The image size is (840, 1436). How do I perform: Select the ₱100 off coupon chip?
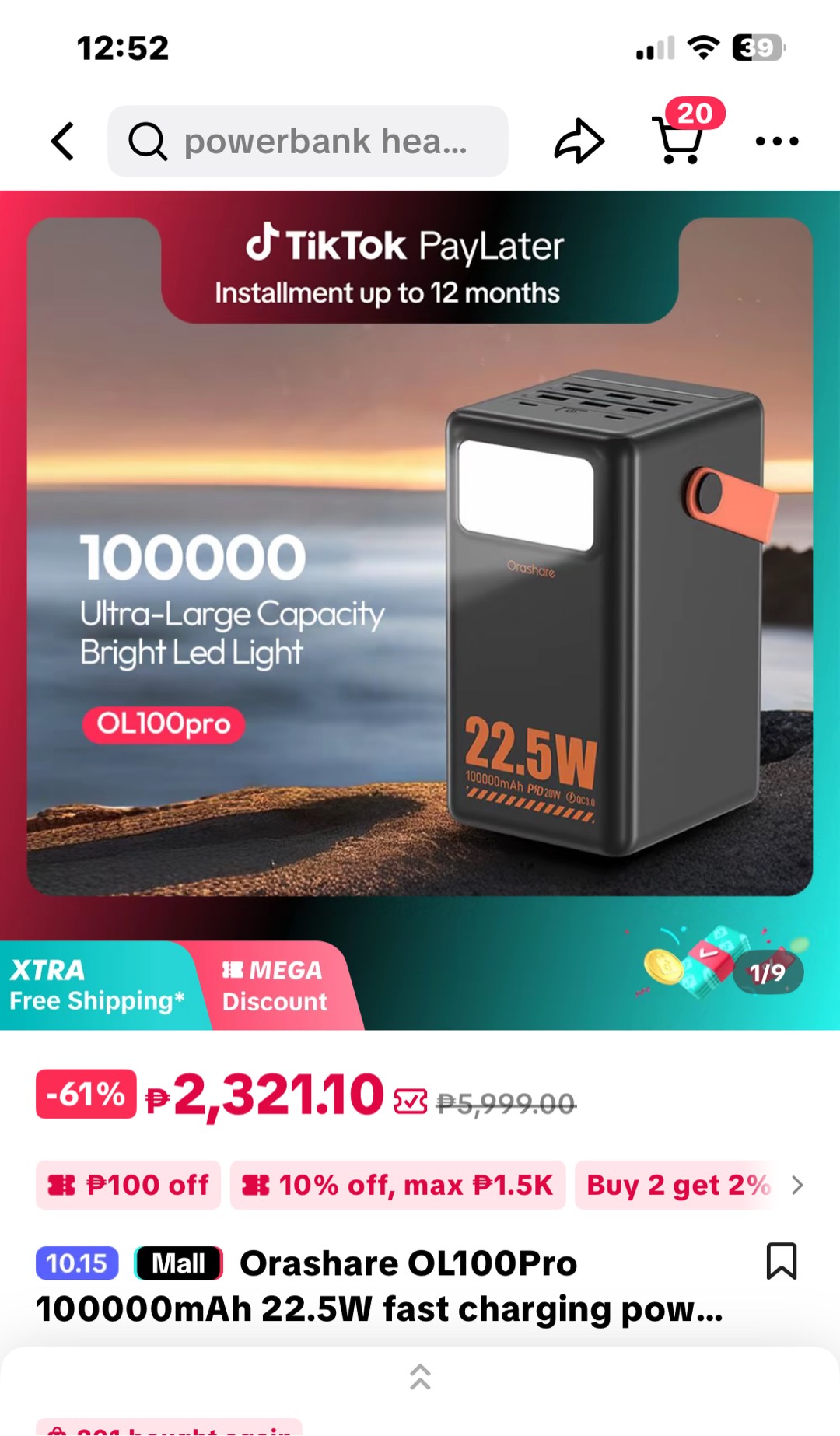(x=128, y=1185)
